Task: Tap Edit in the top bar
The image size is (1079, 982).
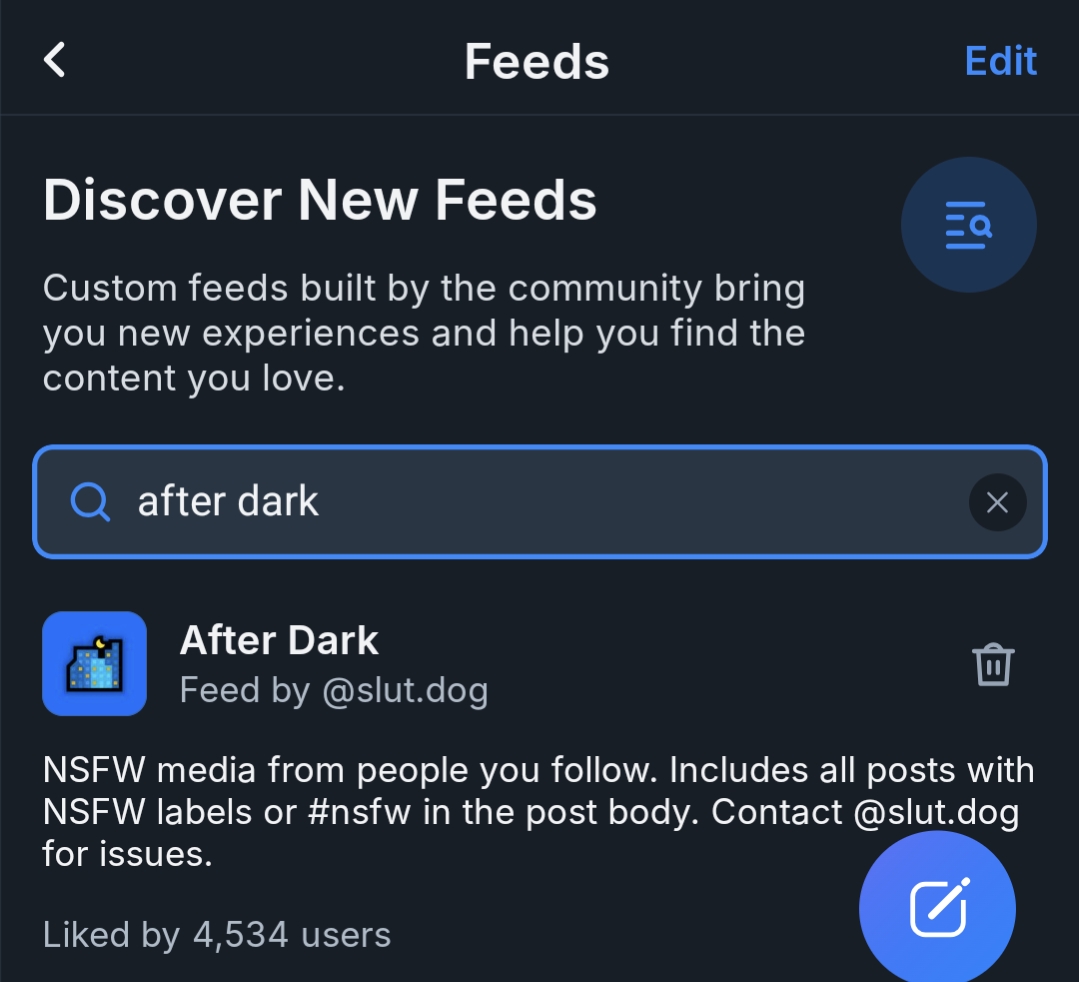Action: click(1000, 61)
